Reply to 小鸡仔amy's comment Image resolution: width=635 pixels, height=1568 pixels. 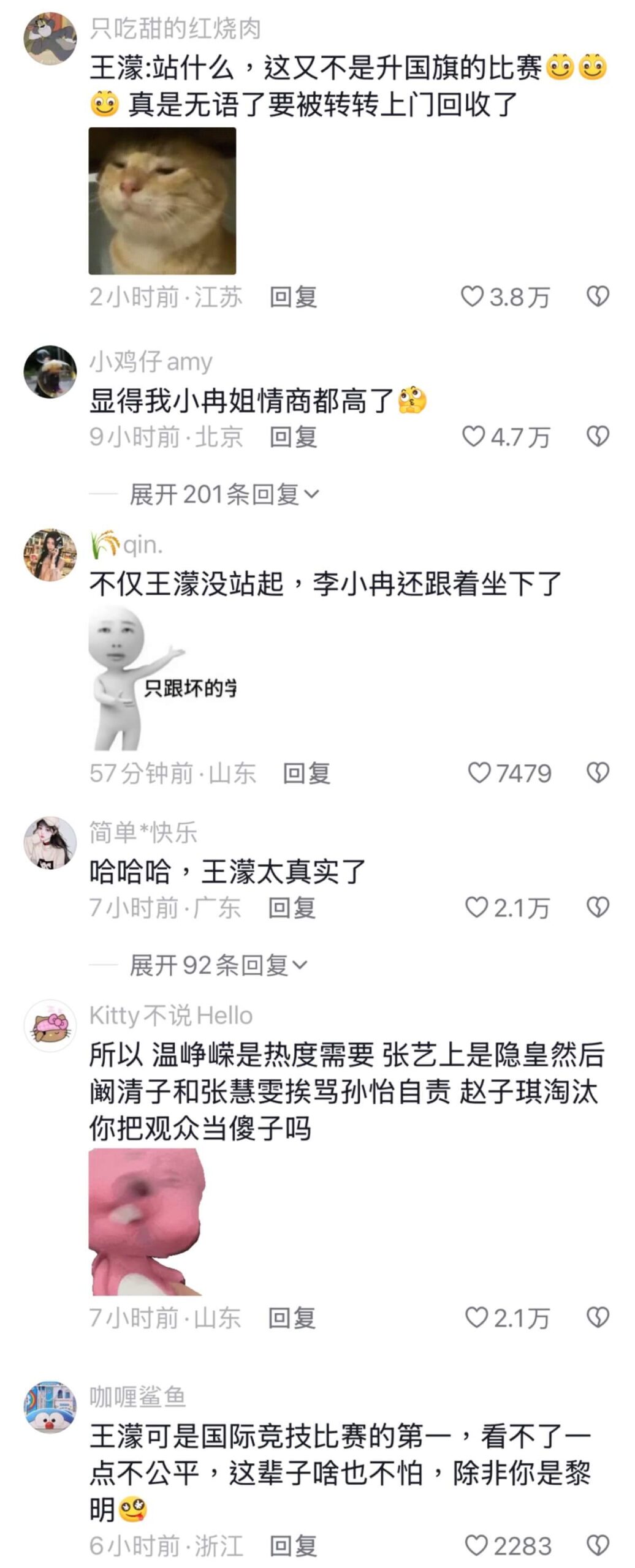click(293, 437)
